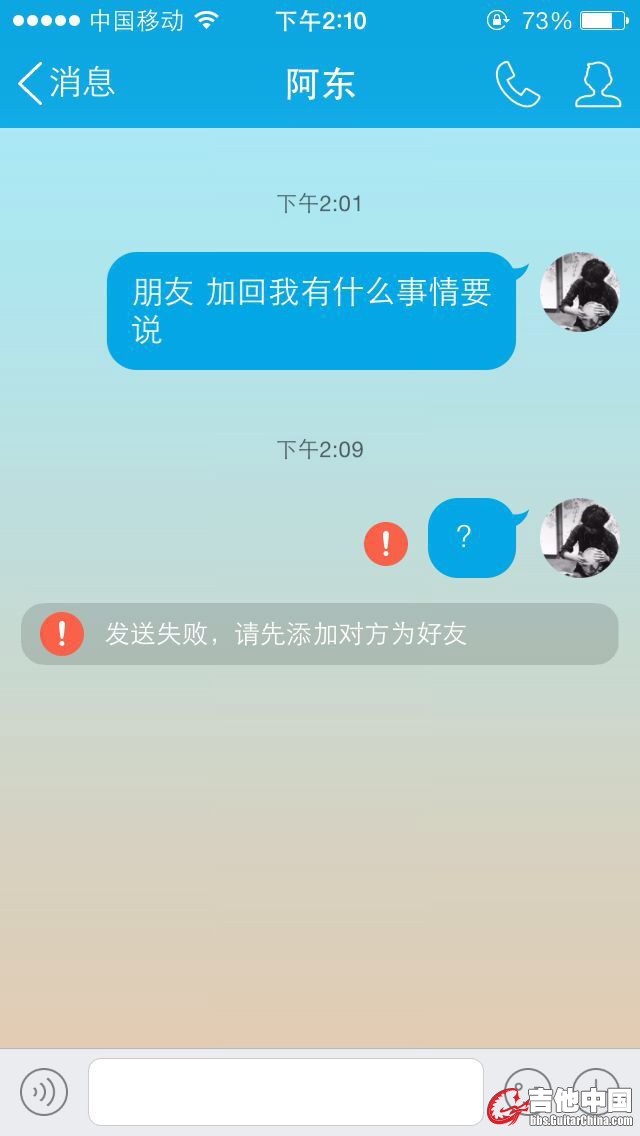Go back to the 消息 list
This screenshot has height=1136, width=640.
pyautogui.click(x=66, y=83)
